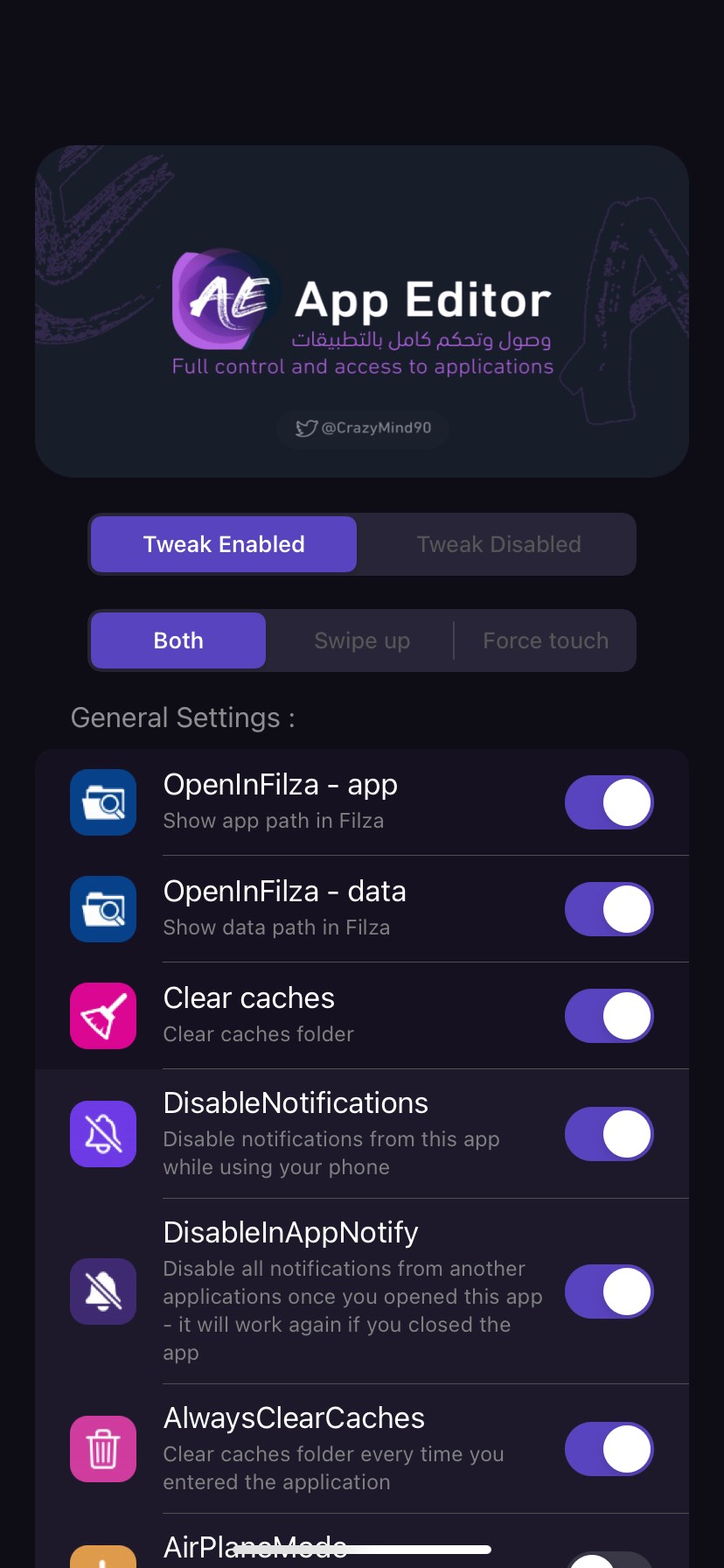Screen dimensions: 724x1568
Task: Open the @CrazyMind90 Twitter link
Action: (x=363, y=428)
